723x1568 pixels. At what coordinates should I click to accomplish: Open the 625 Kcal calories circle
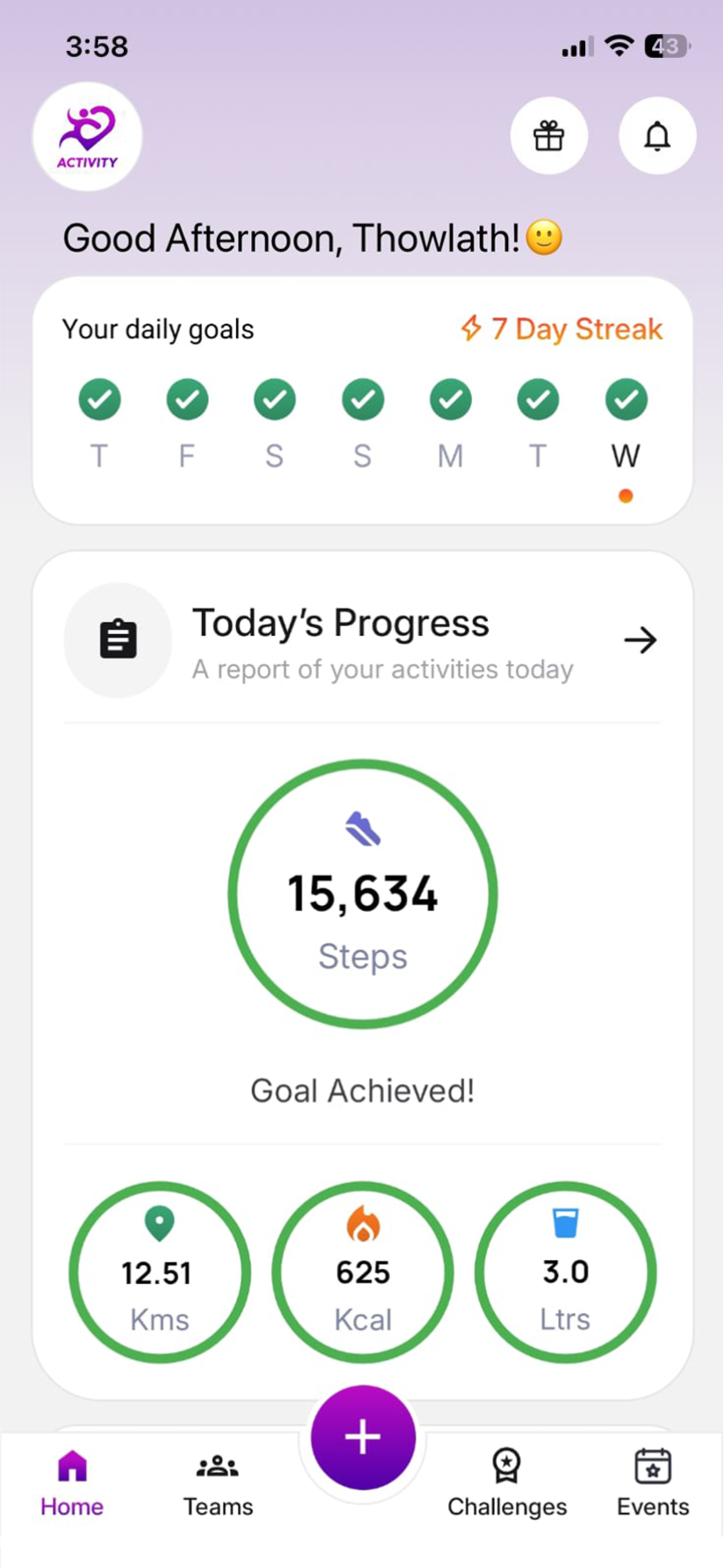pyautogui.click(x=362, y=1272)
